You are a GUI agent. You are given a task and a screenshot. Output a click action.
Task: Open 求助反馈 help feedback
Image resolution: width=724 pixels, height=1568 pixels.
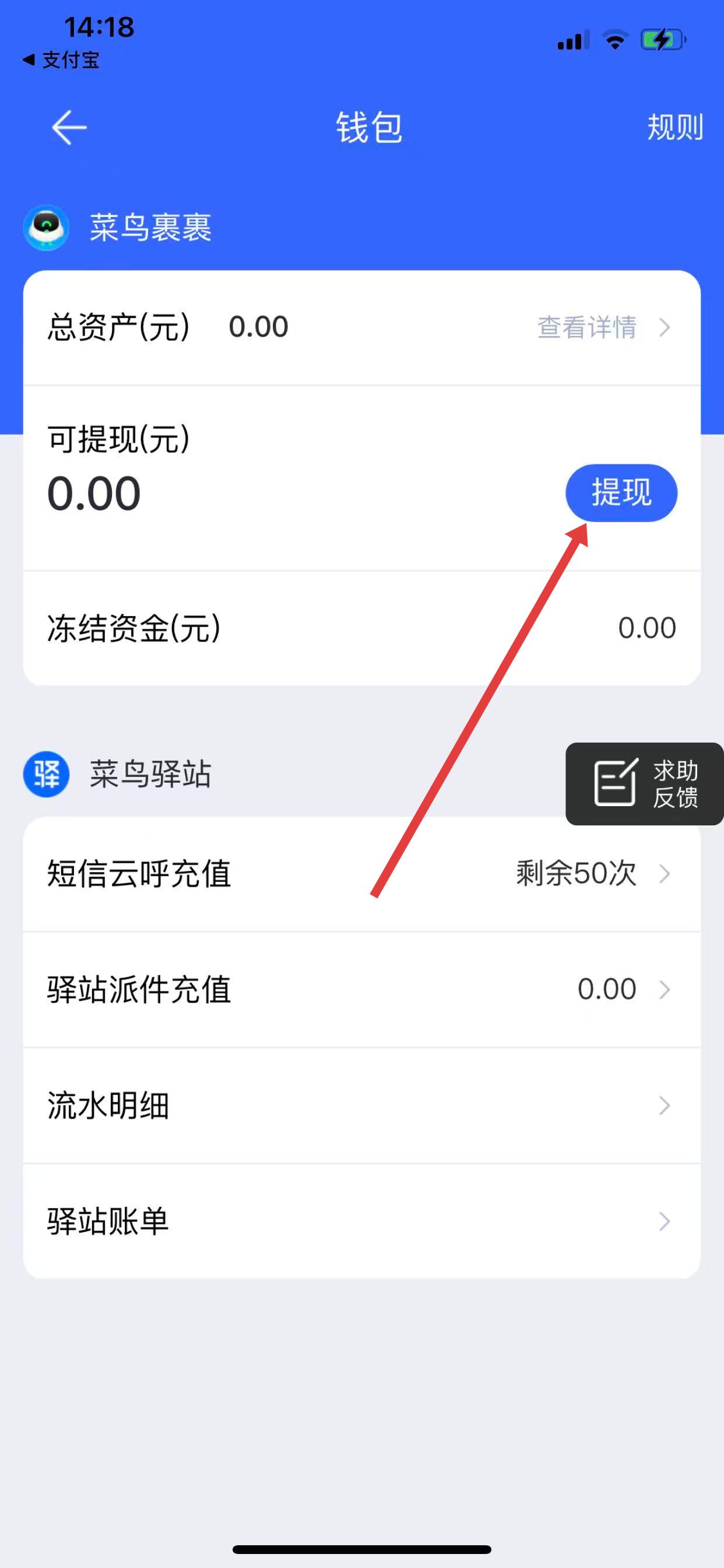[x=645, y=784]
